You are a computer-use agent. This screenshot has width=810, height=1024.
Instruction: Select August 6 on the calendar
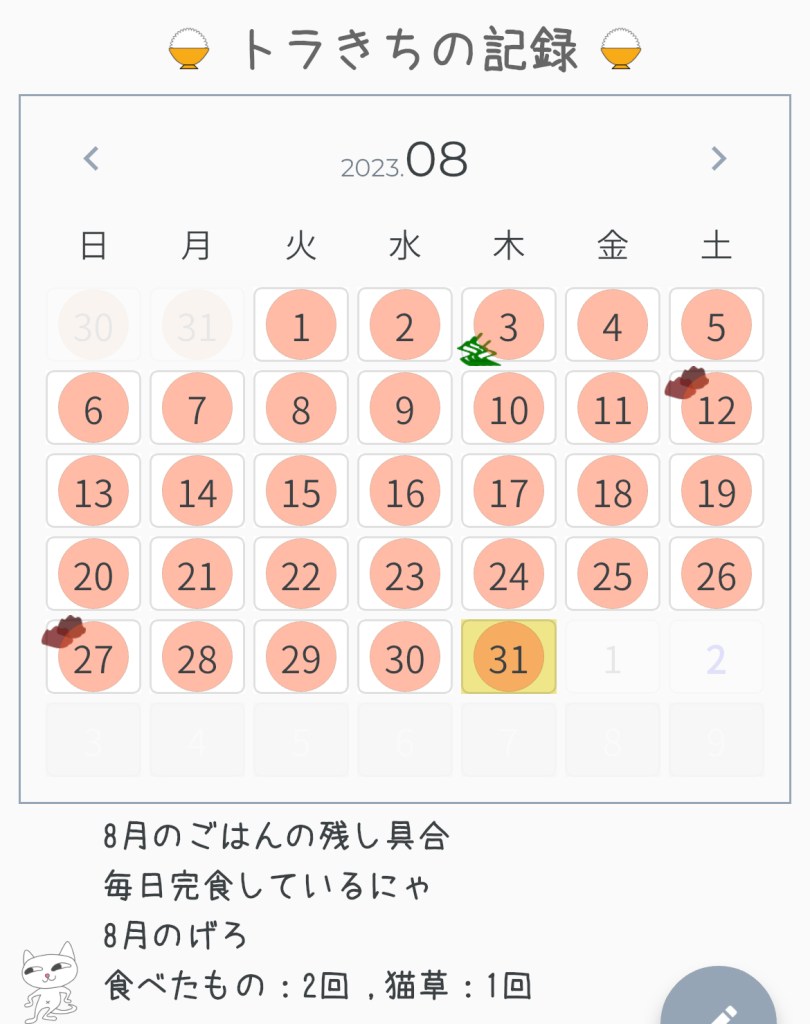[93, 408]
